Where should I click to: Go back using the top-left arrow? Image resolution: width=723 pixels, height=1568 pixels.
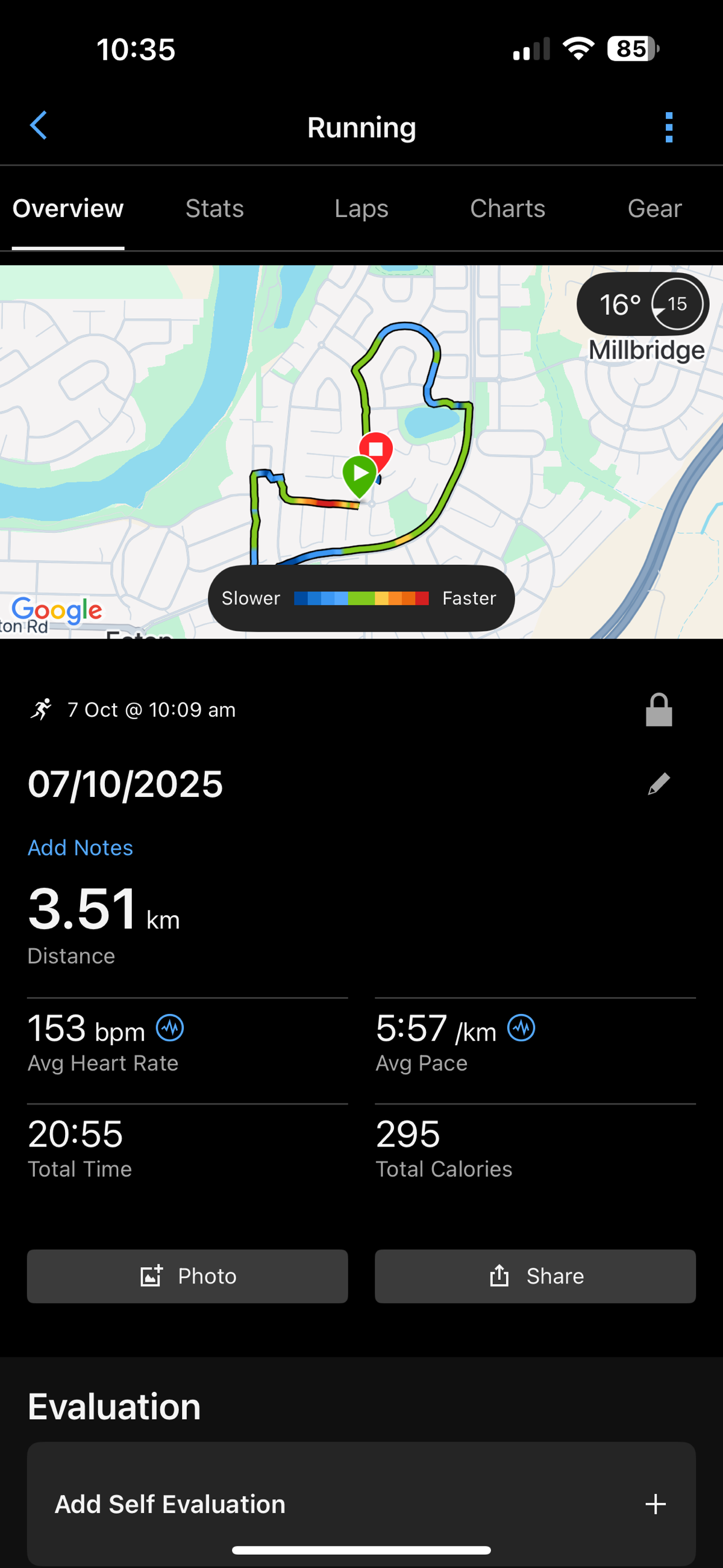pyautogui.click(x=39, y=126)
